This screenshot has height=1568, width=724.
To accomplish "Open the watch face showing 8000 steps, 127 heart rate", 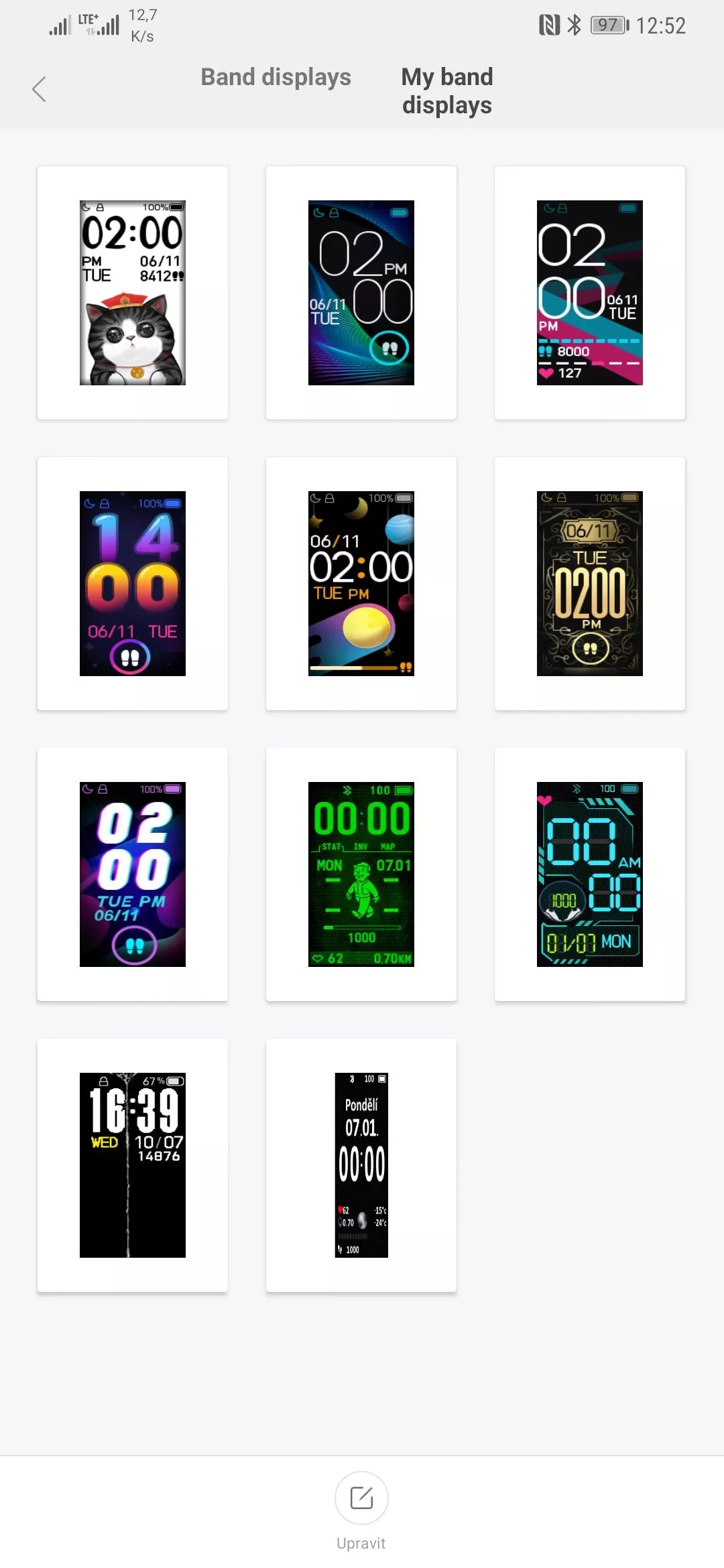I will coord(590,293).
